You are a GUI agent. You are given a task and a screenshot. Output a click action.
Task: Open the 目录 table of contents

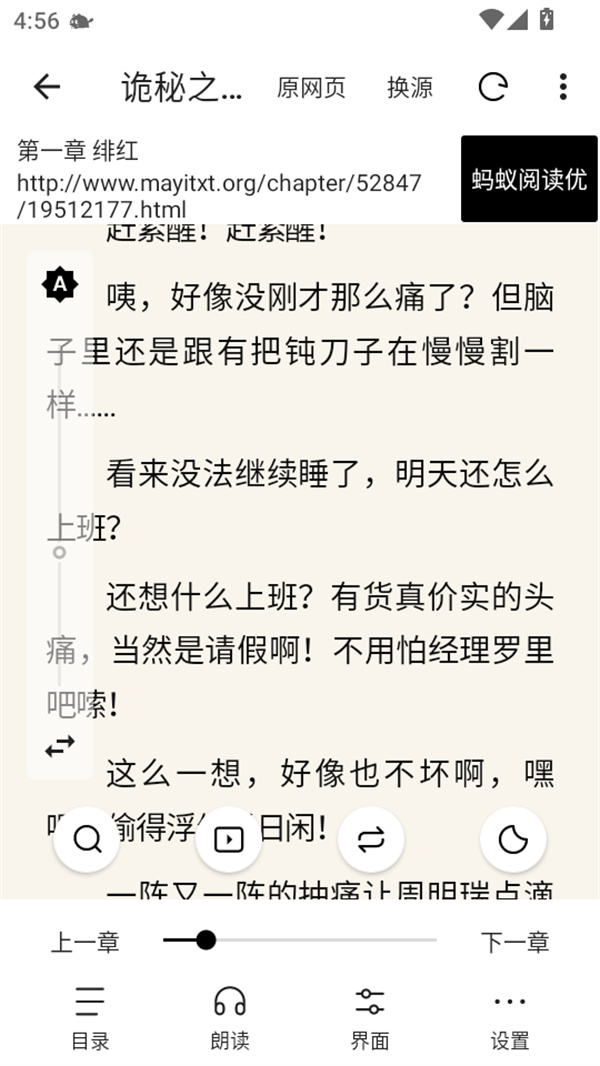(90, 1017)
